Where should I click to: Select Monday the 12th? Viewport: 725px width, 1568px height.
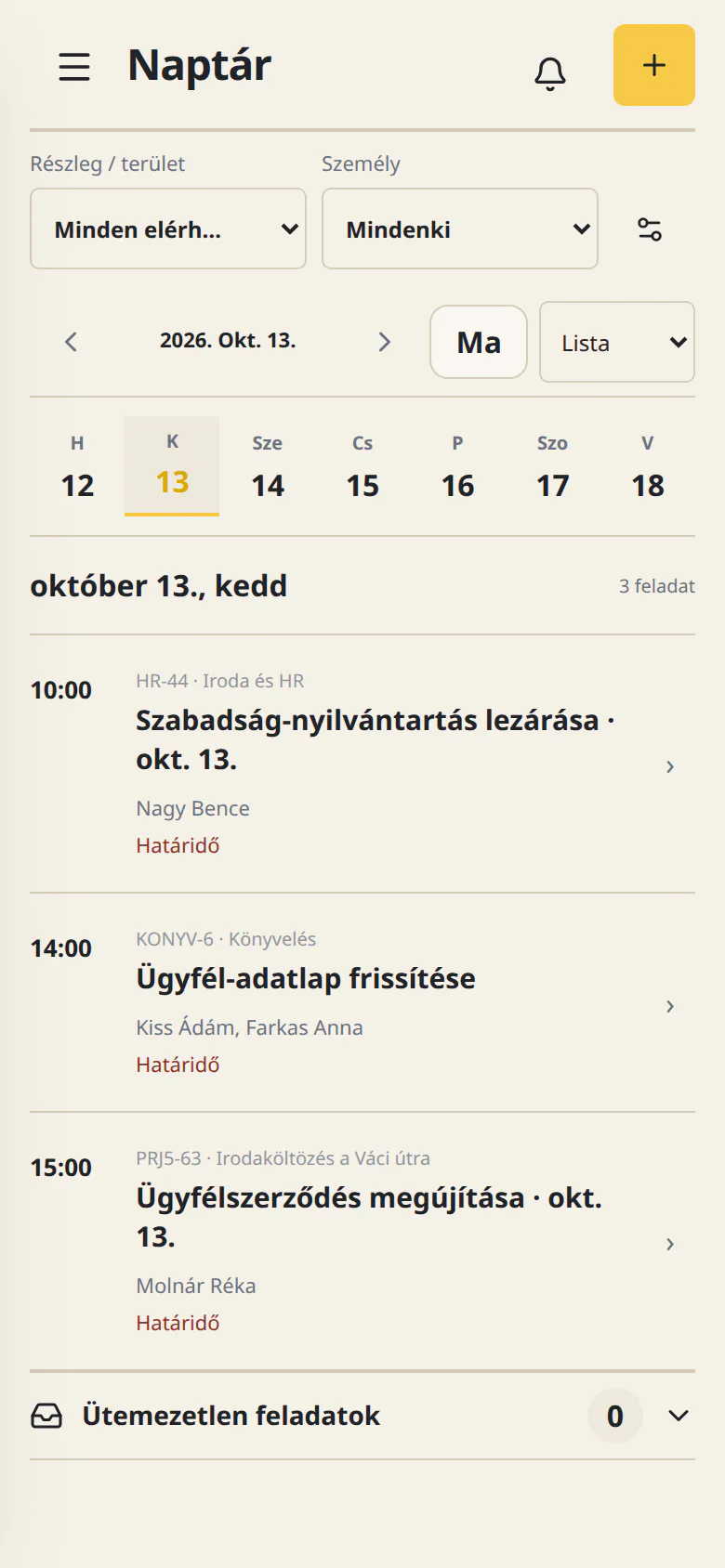[x=77, y=466]
